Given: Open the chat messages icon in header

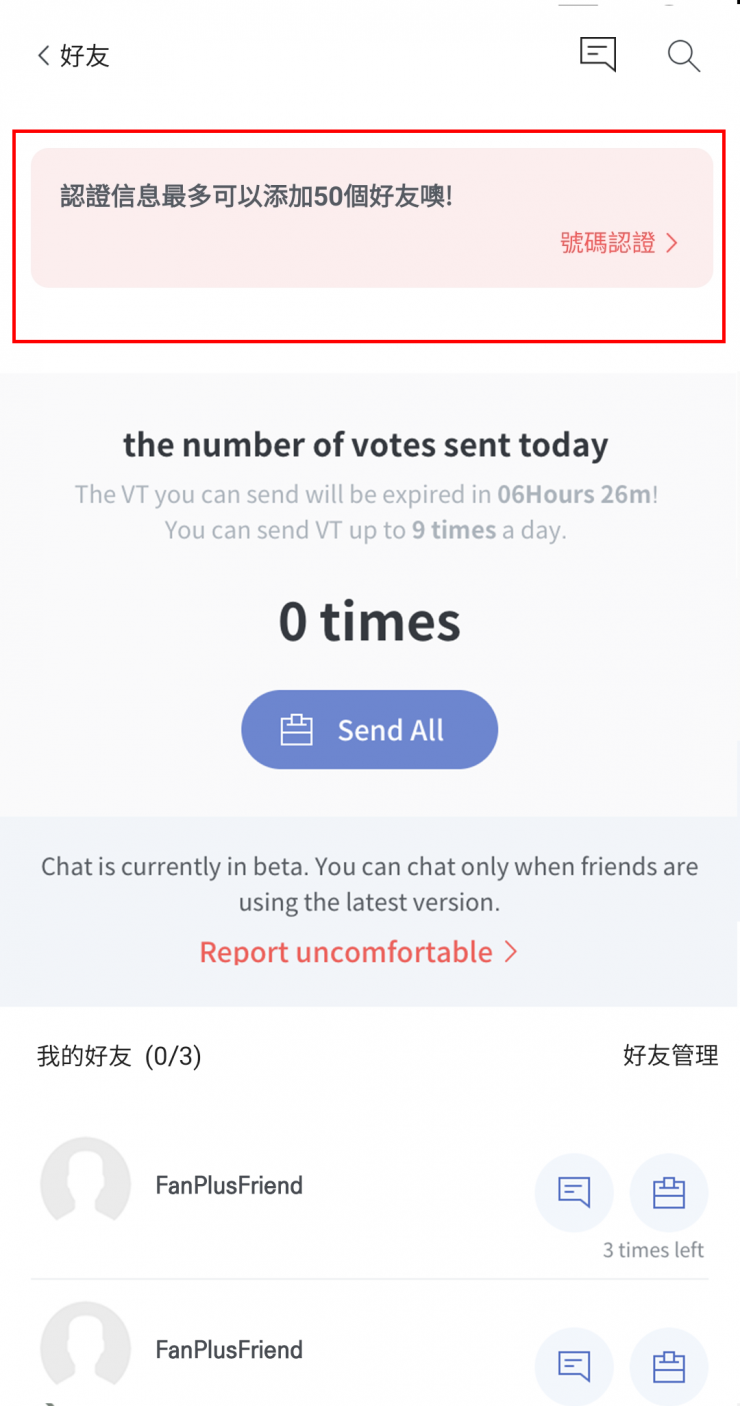Looking at the screenshot, I should pos(597,55).
